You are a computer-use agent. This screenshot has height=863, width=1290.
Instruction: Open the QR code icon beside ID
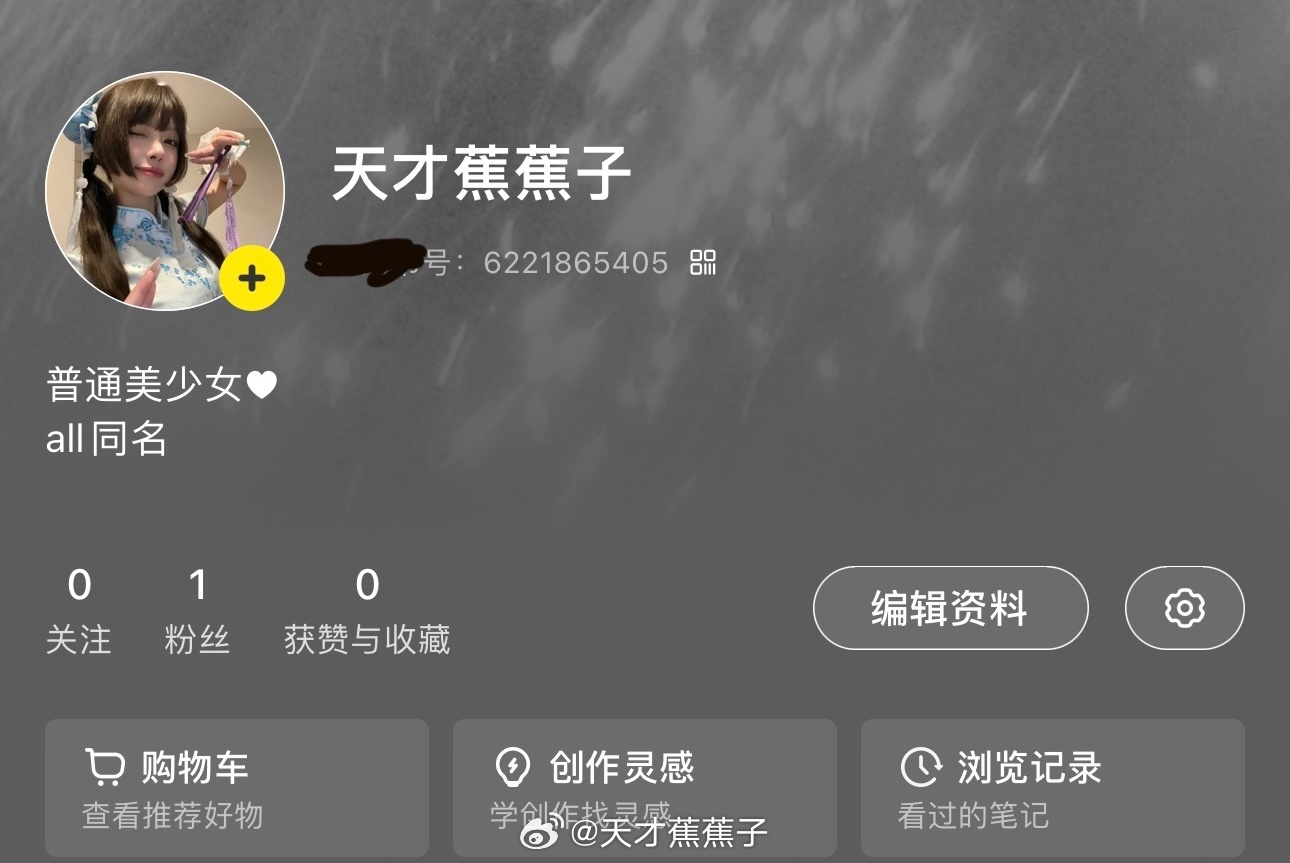click(x=703, y=263)
